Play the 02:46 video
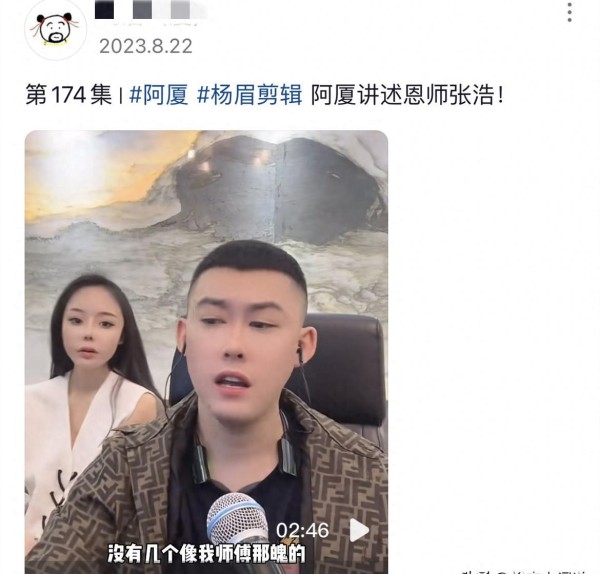The image size is (600, 574). tap(358, 530)
